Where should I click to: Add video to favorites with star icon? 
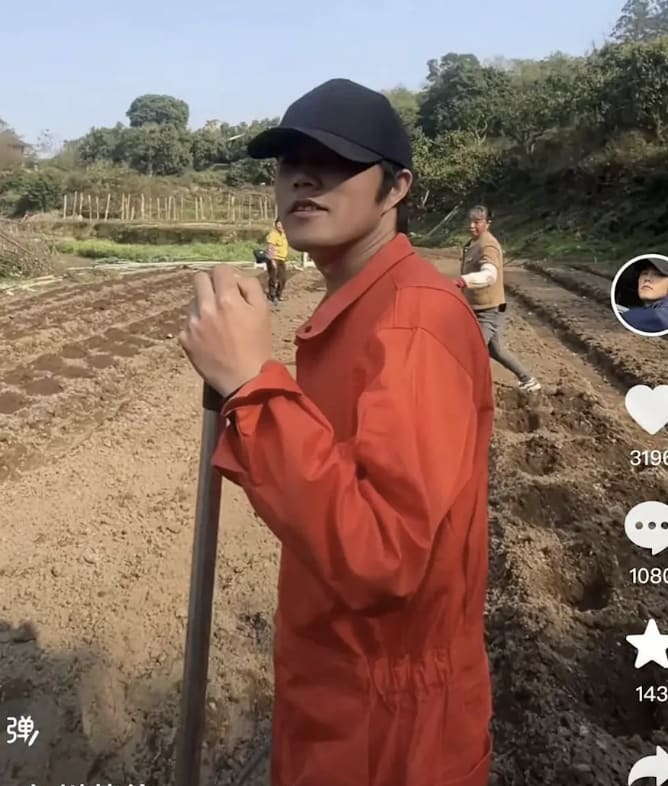point(648,645)
